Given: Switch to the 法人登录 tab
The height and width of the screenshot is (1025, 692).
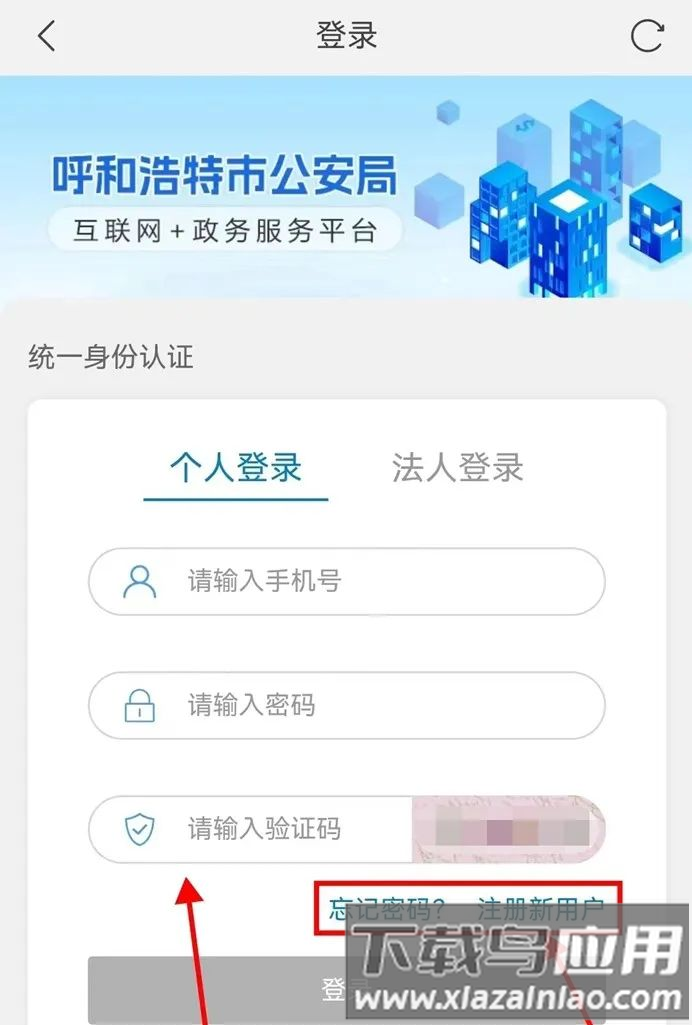Looking at the screenshot, I should [457, 468].
